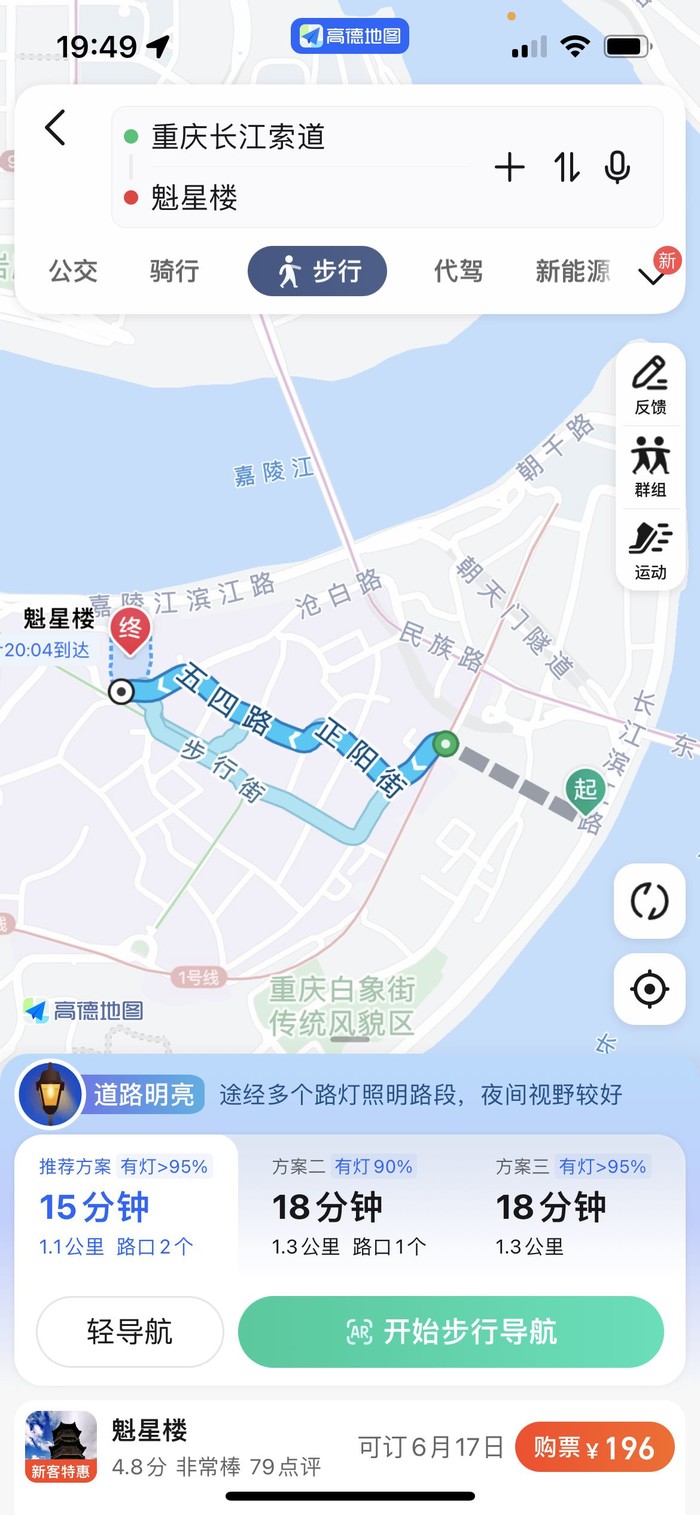The width and height of the screenshot is (700, 1515).
Task: Switch to the 代驾 tab
Action: click(458, 271)
